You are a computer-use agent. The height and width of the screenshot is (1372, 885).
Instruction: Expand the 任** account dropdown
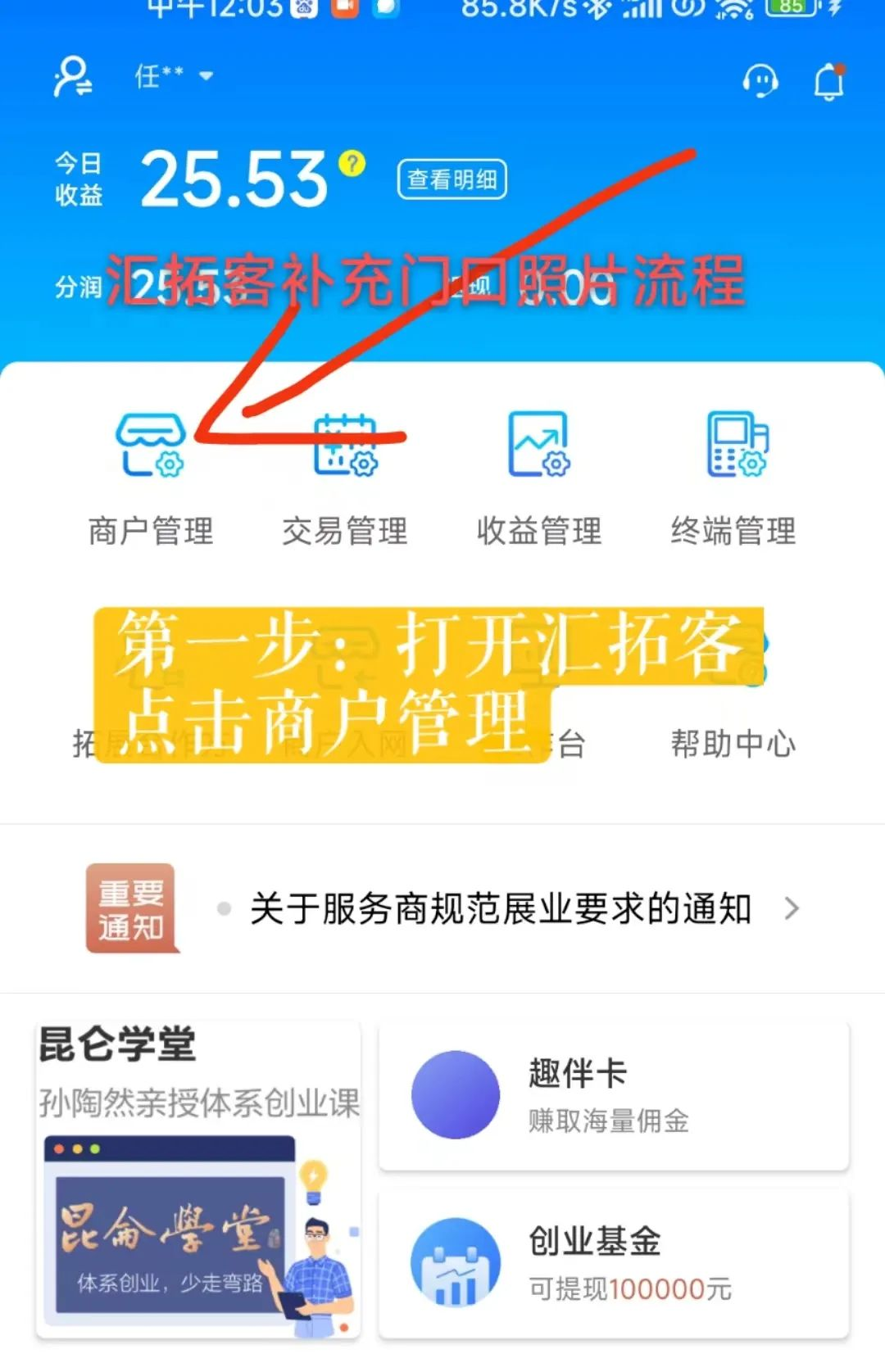click(205, 76)
